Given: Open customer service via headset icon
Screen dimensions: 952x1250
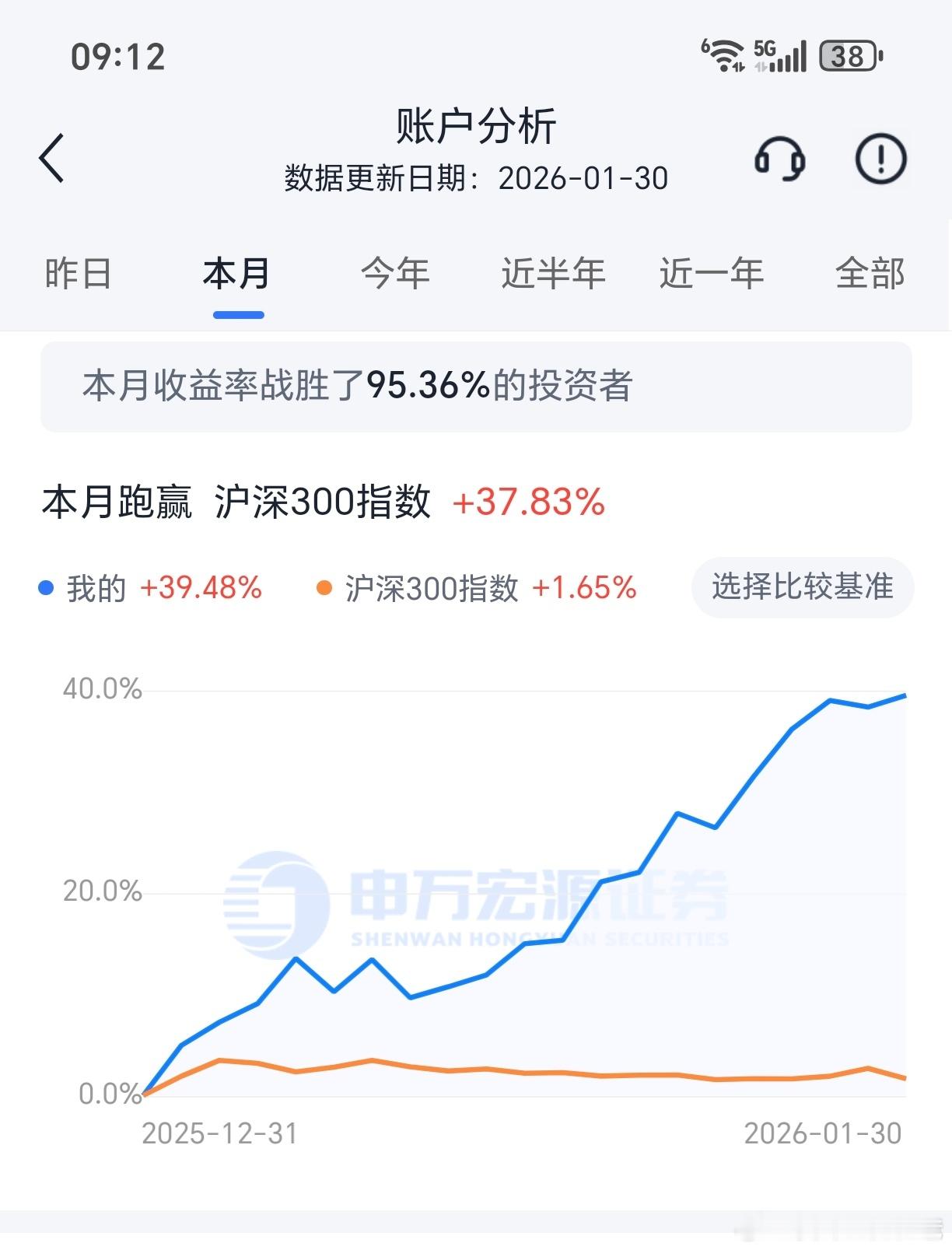Looking at the screenshot, I should (x=781, y=158).
